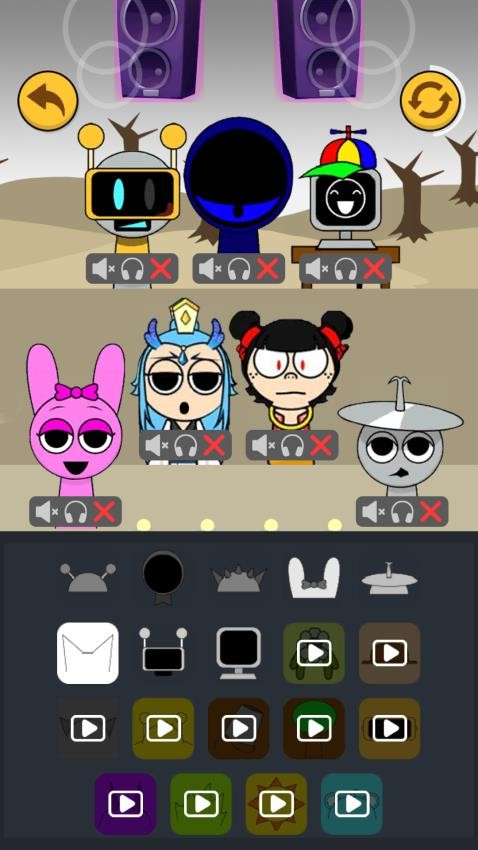This screenshot has width=478, height=850.
Task: Mute the blue-haired dragon girl character
Action: [x=155, y=446]
